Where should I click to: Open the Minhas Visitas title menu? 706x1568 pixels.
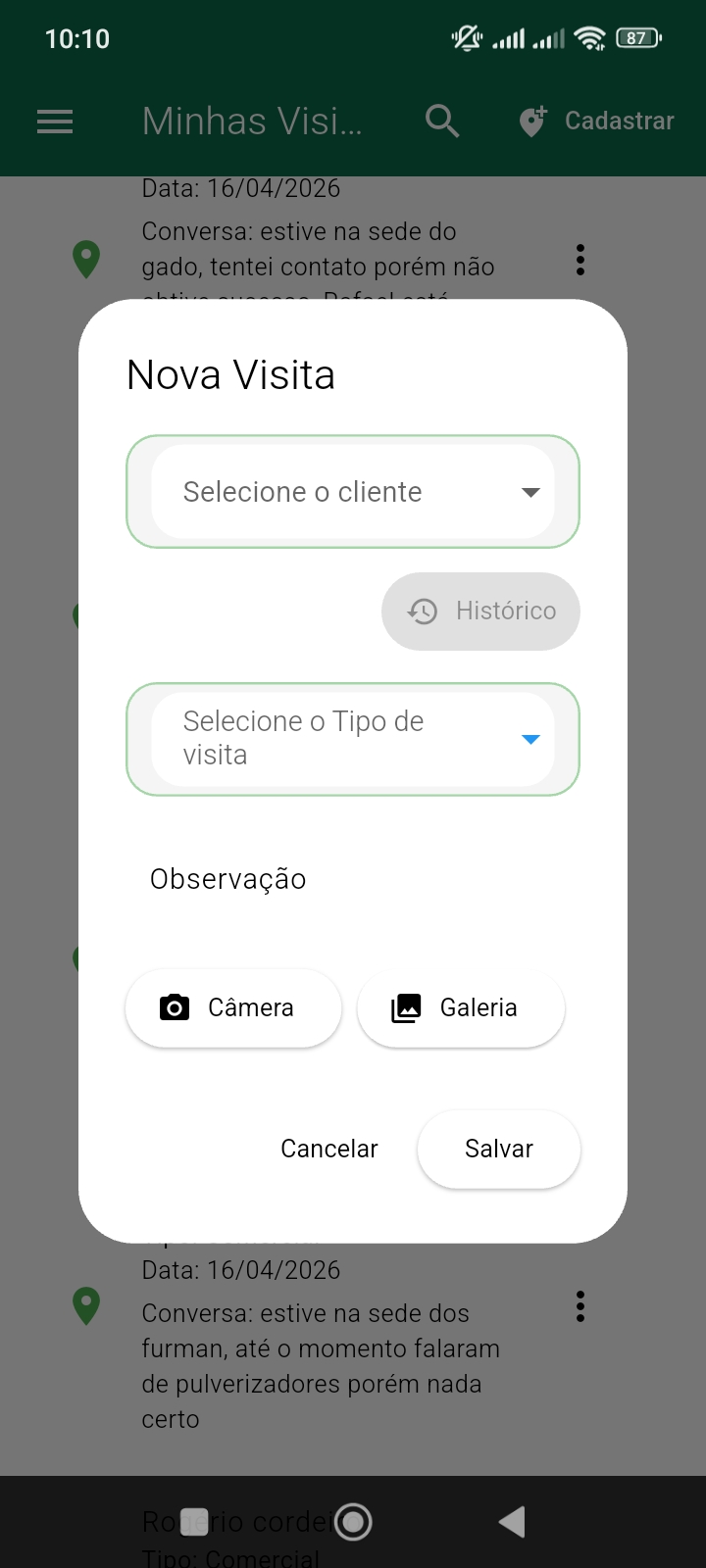[253, 120]
